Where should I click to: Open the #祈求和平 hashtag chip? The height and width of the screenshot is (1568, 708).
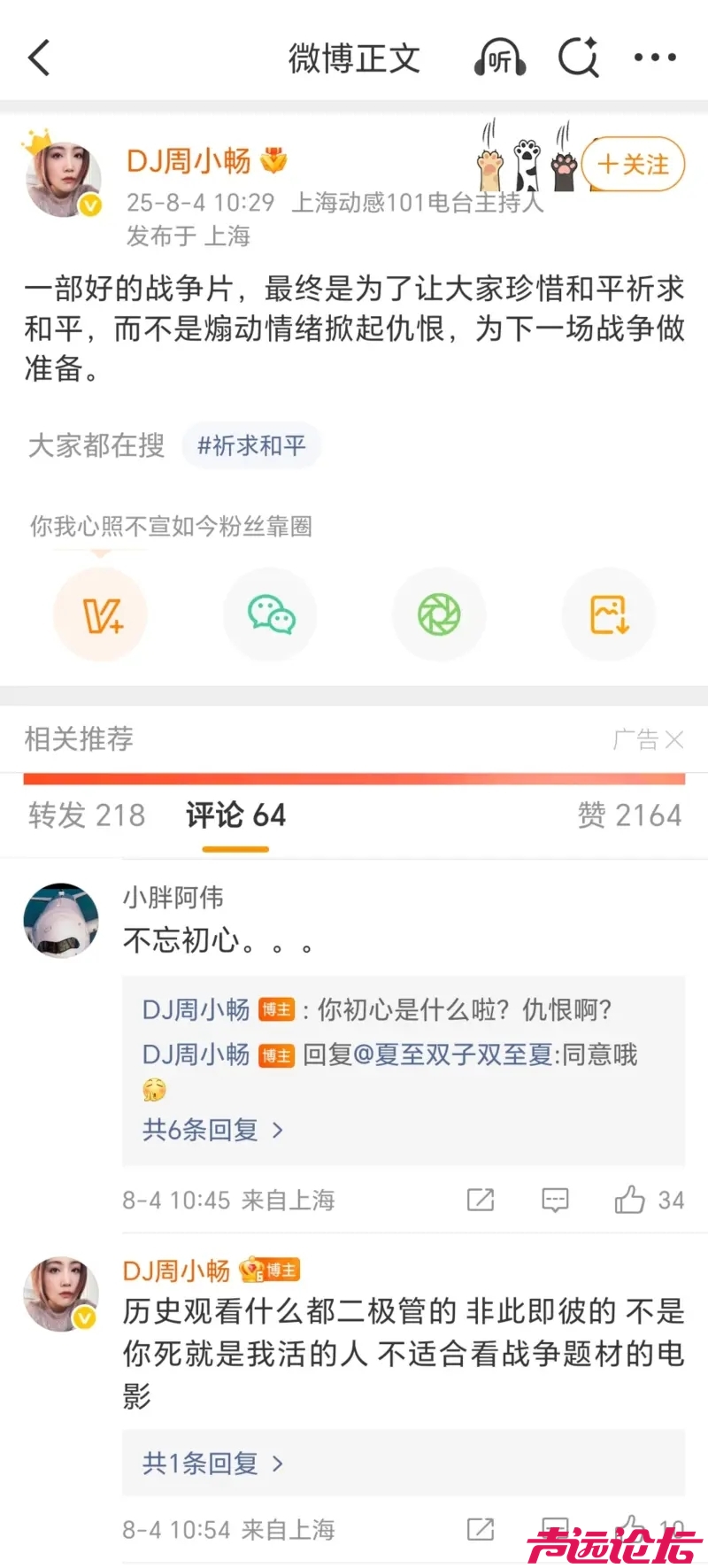click(x=251, y=445)
